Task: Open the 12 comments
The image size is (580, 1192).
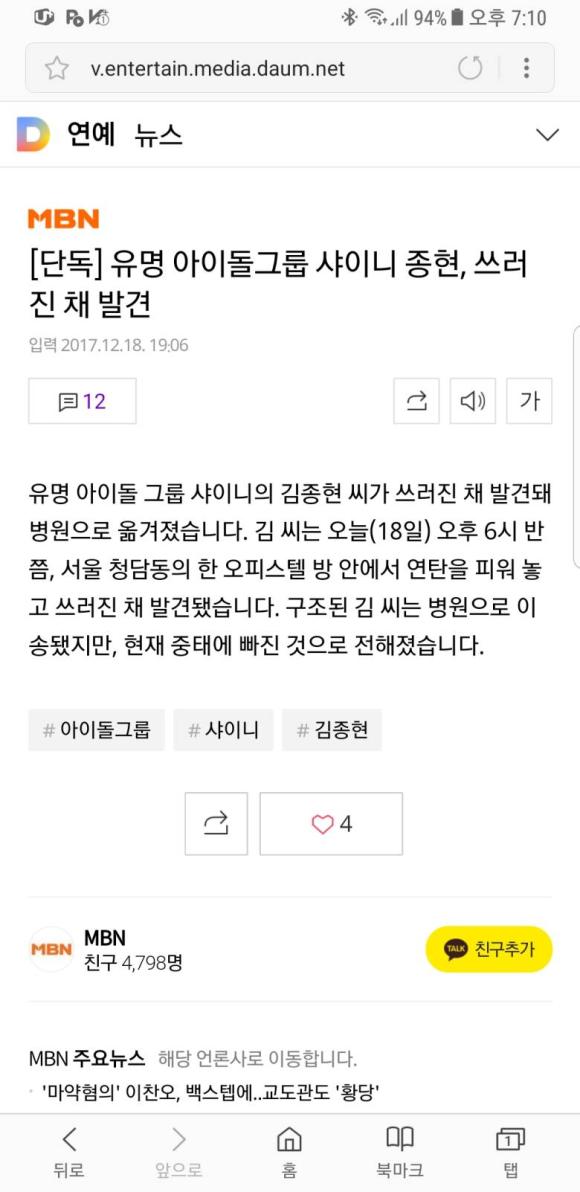Action: point(82,401)
